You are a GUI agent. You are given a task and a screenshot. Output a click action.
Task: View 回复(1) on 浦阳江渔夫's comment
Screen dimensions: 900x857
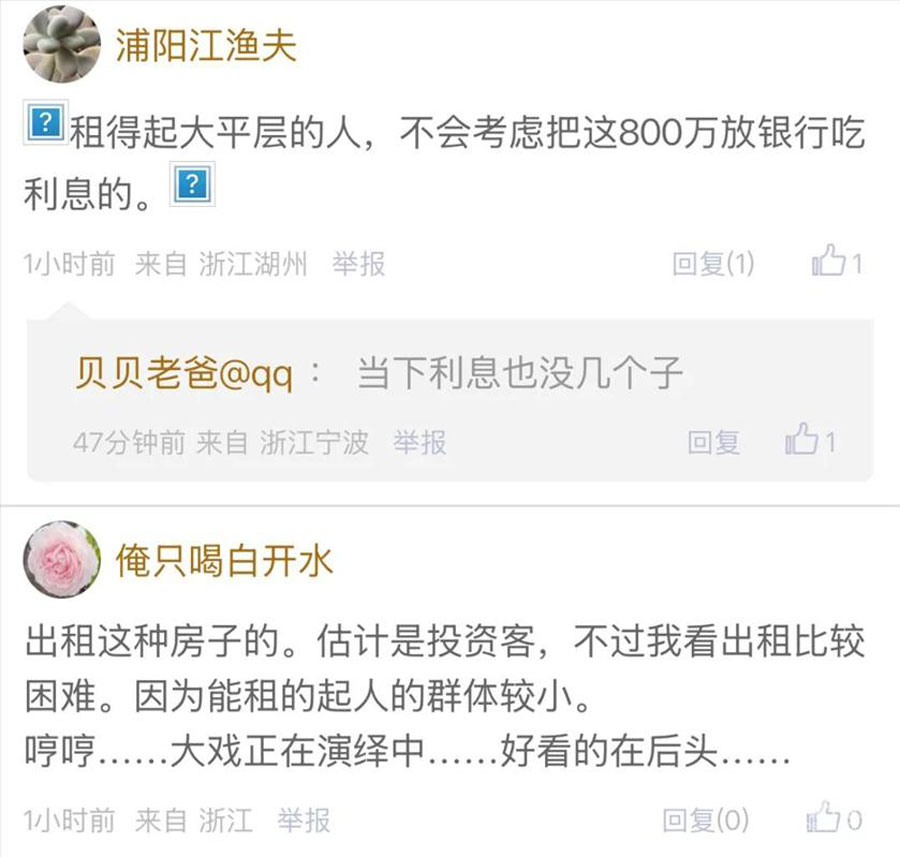(x=713, y=264)
